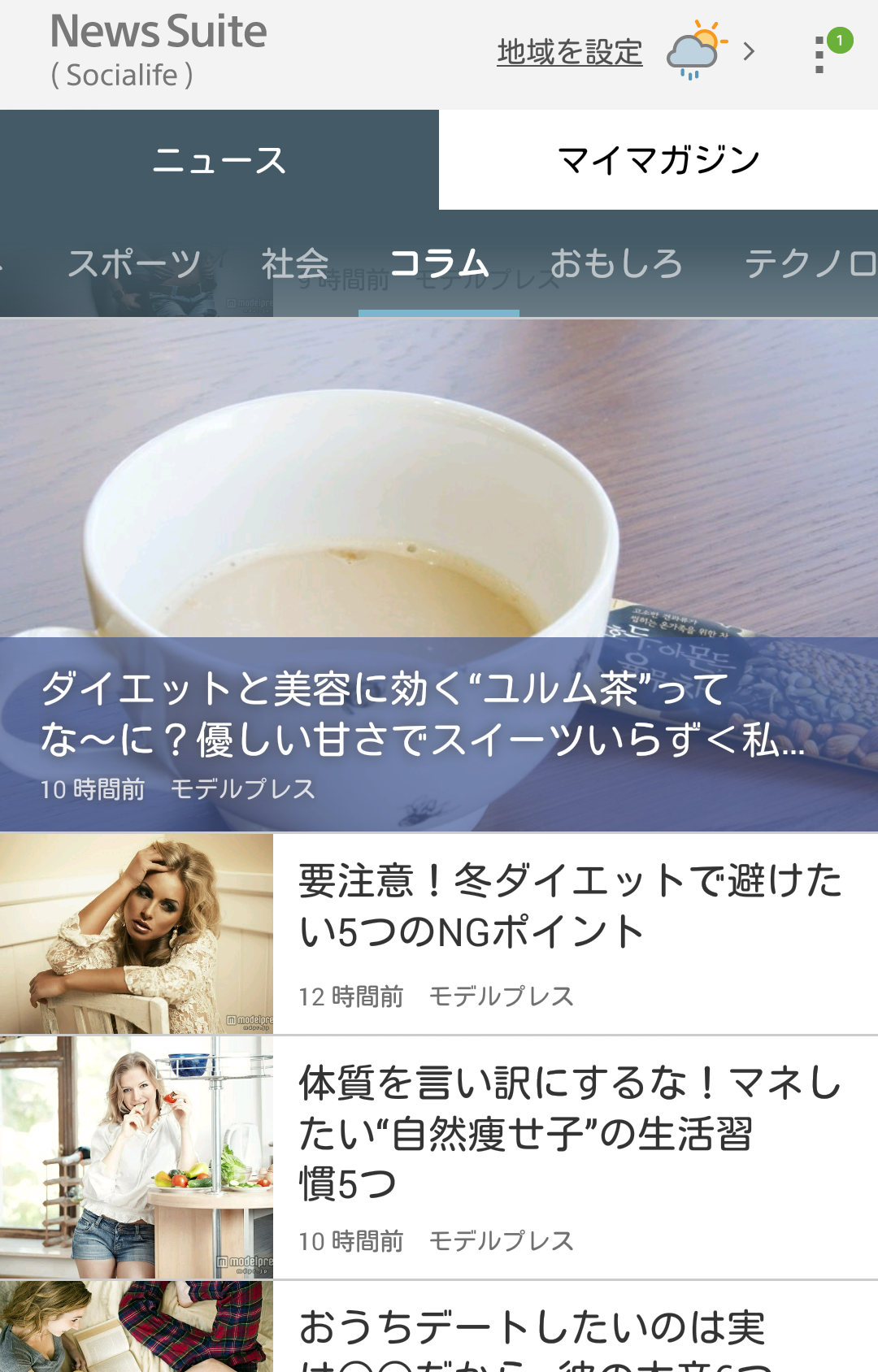Switch to the ニュース tab
Viewport: 878px width, 1372px height.
tap(219, 160)
